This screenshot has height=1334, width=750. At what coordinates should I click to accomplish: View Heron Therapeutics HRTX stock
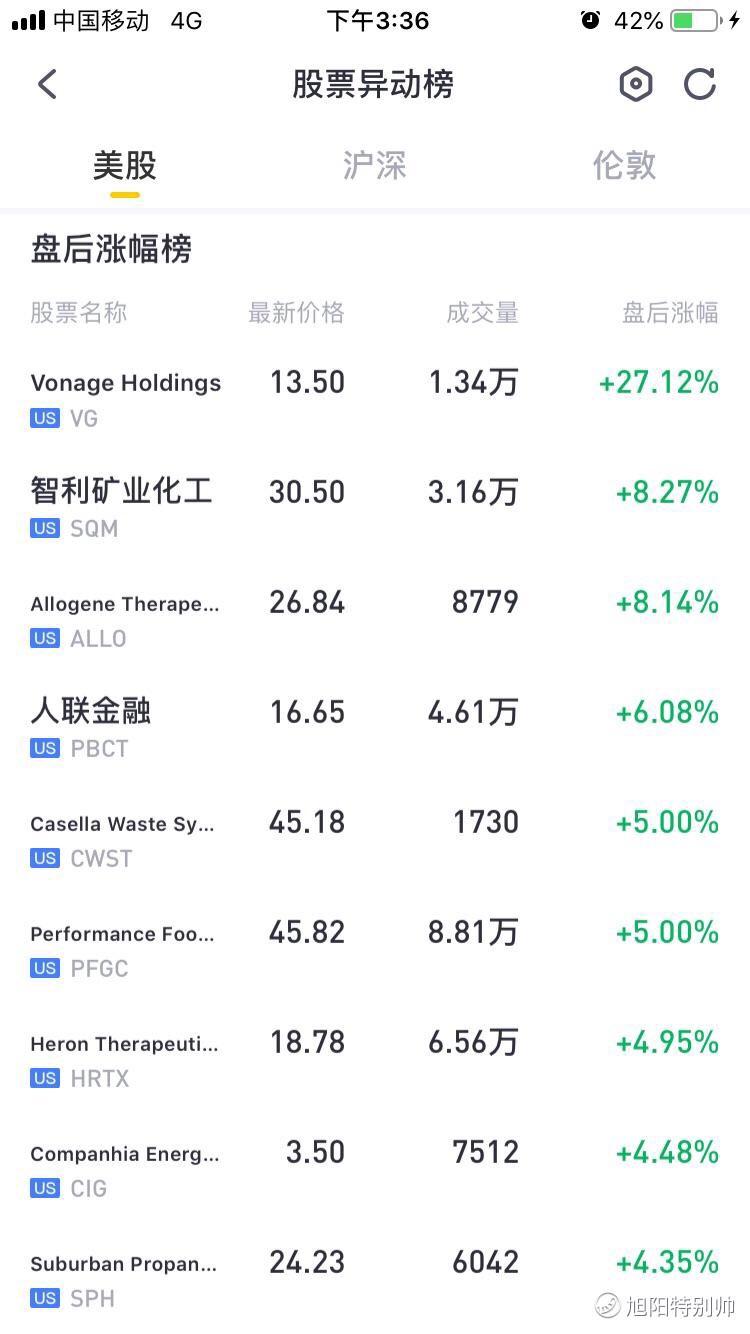pyautogui.click(x=375, y=1058)
